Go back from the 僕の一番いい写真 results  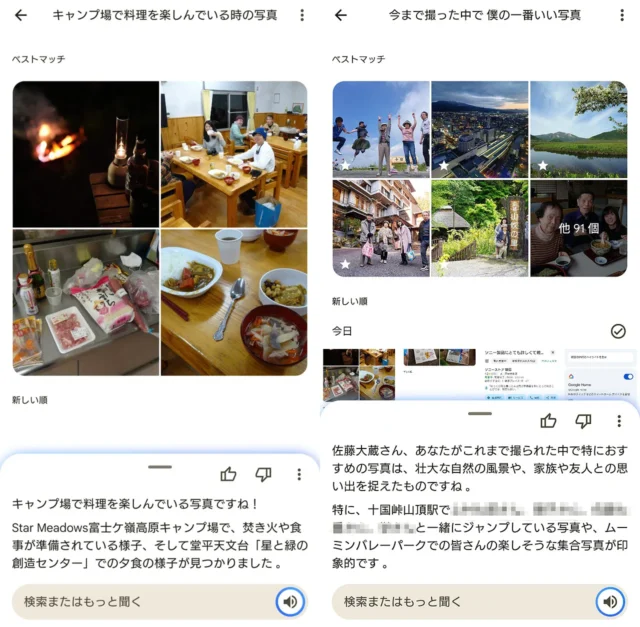(x=341, y=16)
